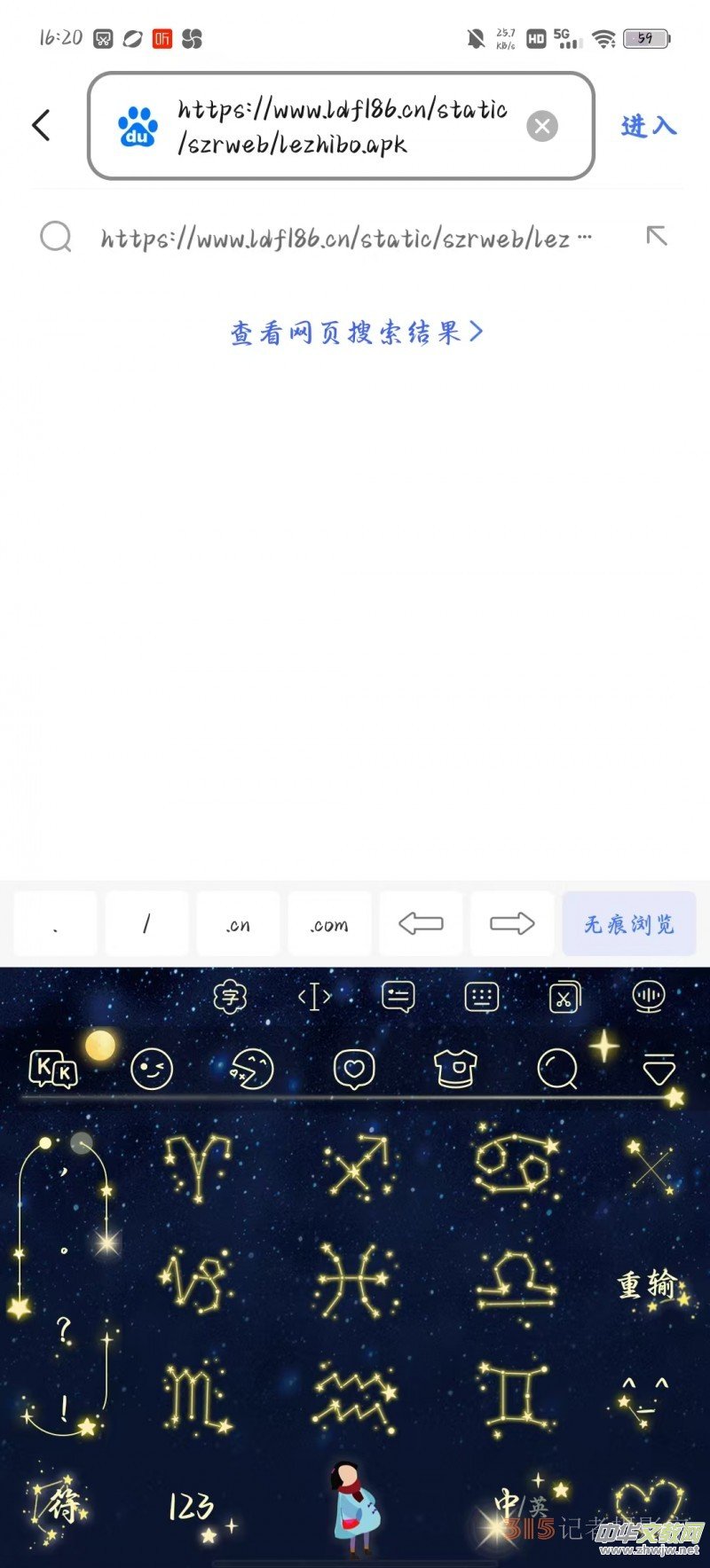
Task: Tap 重输 to retype input
Action: (647, 1283)
